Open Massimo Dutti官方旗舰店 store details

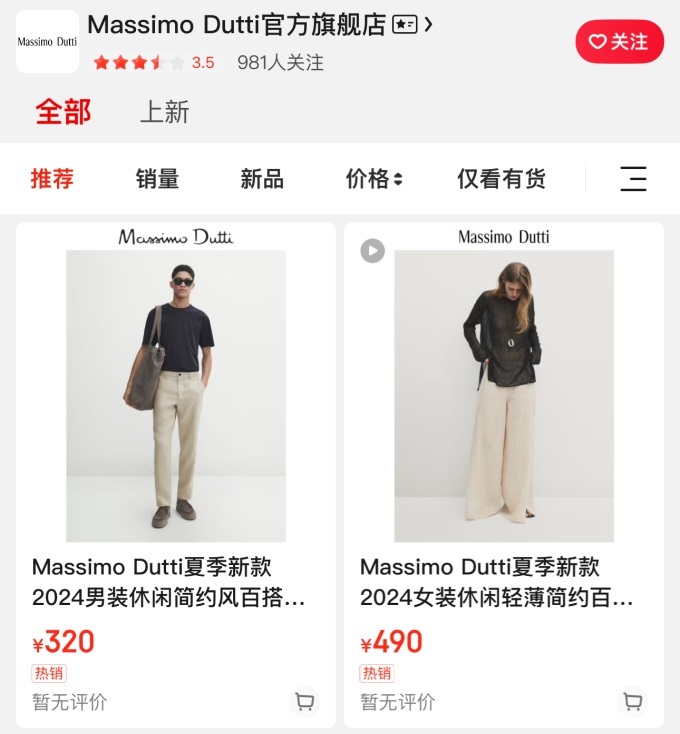click(260, 26)
